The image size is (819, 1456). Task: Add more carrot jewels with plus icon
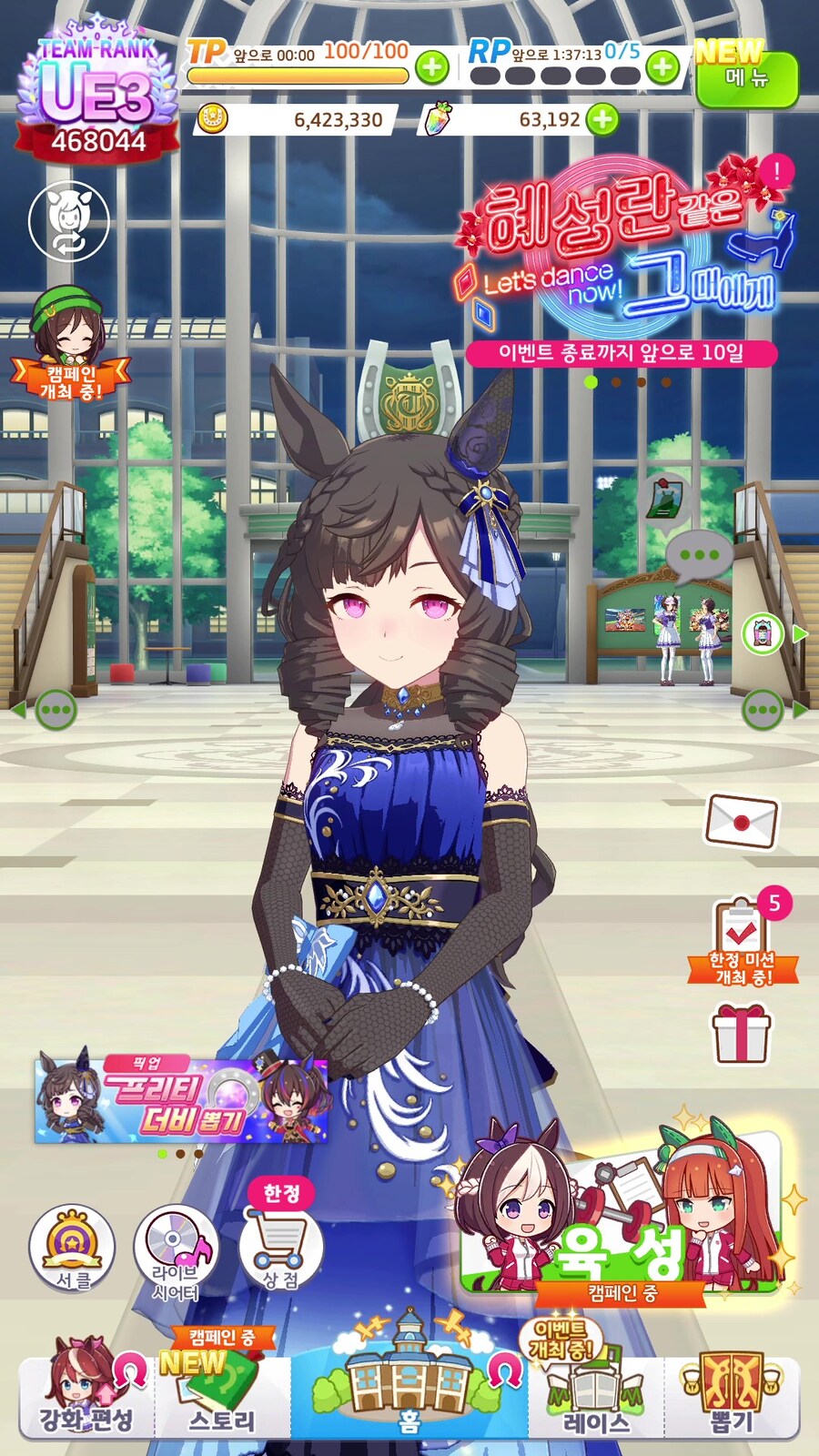tap(602, 119)
